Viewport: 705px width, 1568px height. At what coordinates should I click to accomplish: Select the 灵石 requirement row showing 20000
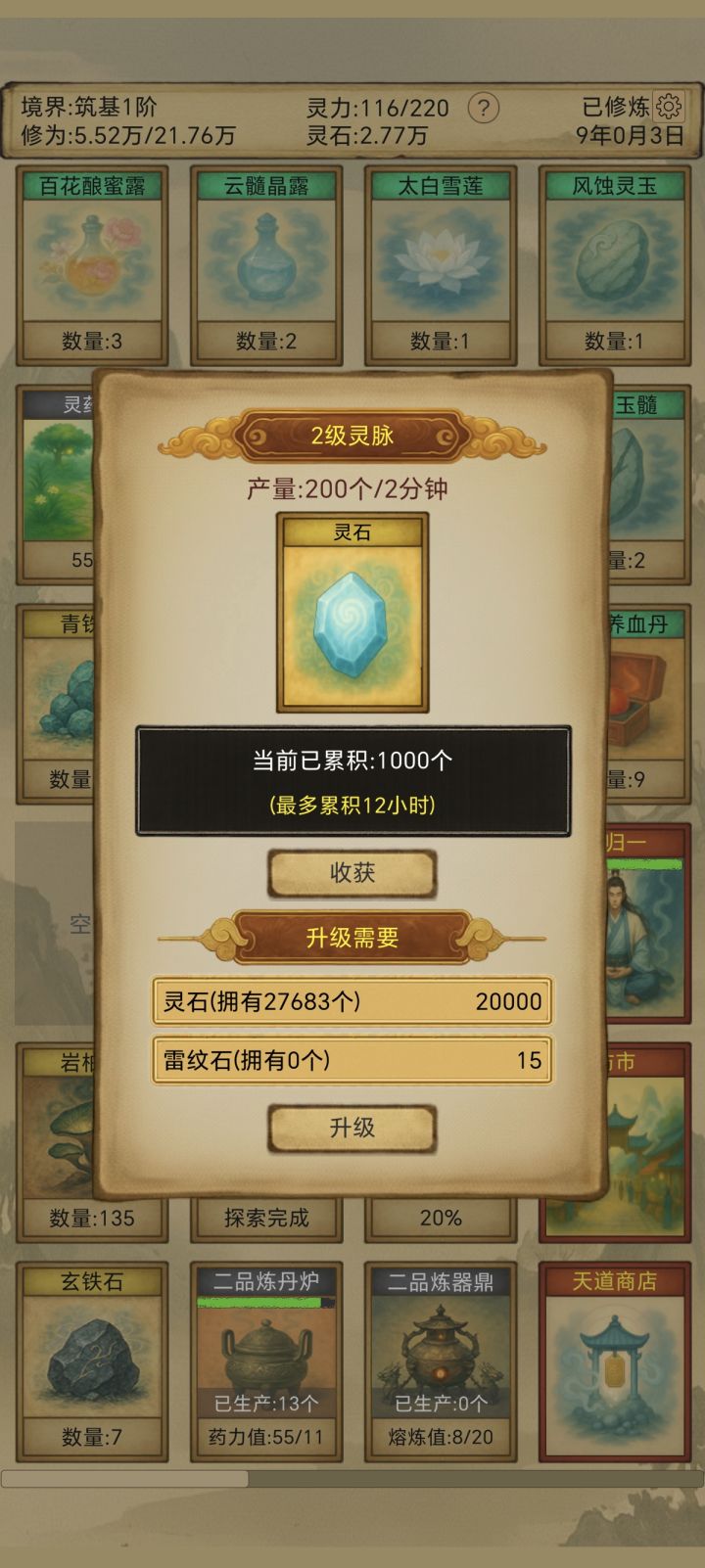[352, 1001]
